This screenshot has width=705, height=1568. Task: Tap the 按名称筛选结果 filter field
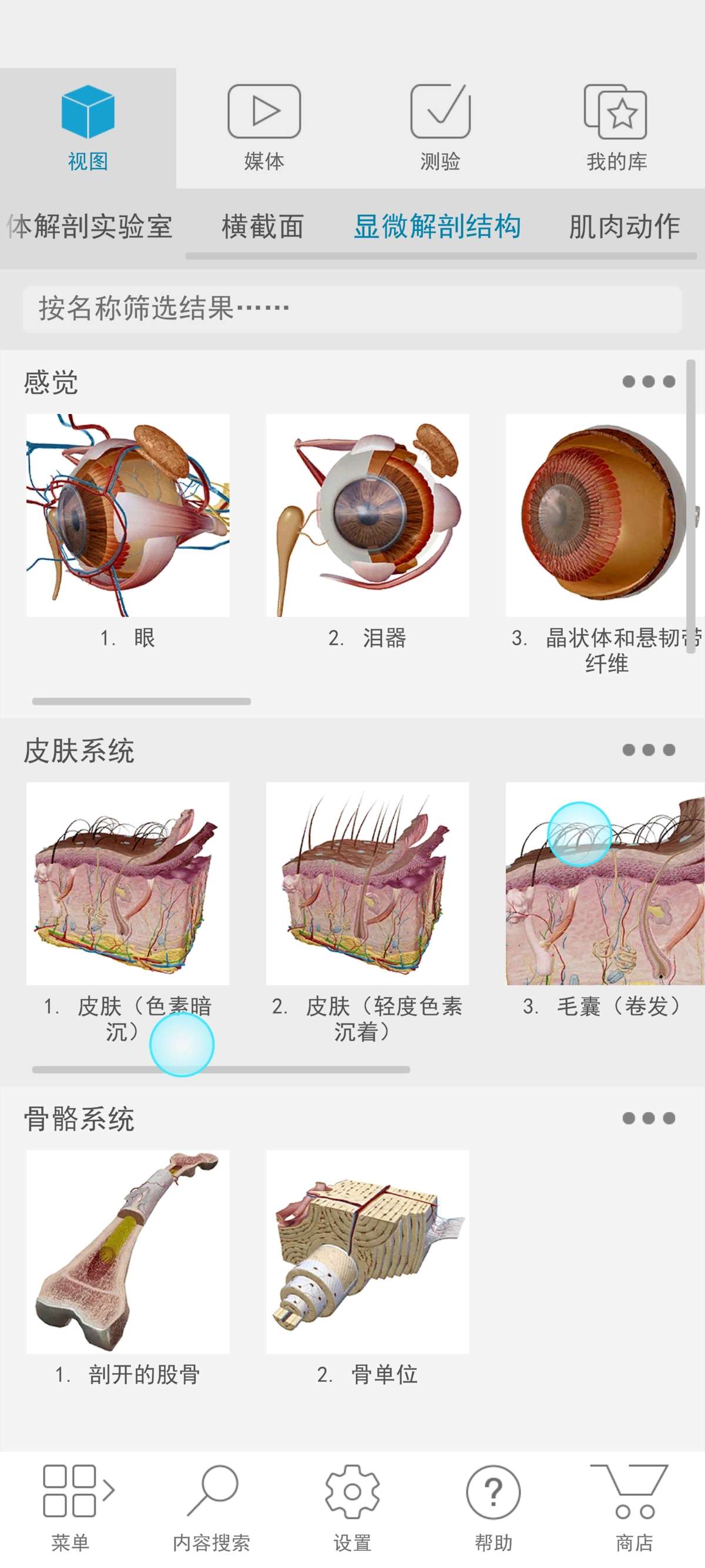[352, 309]
